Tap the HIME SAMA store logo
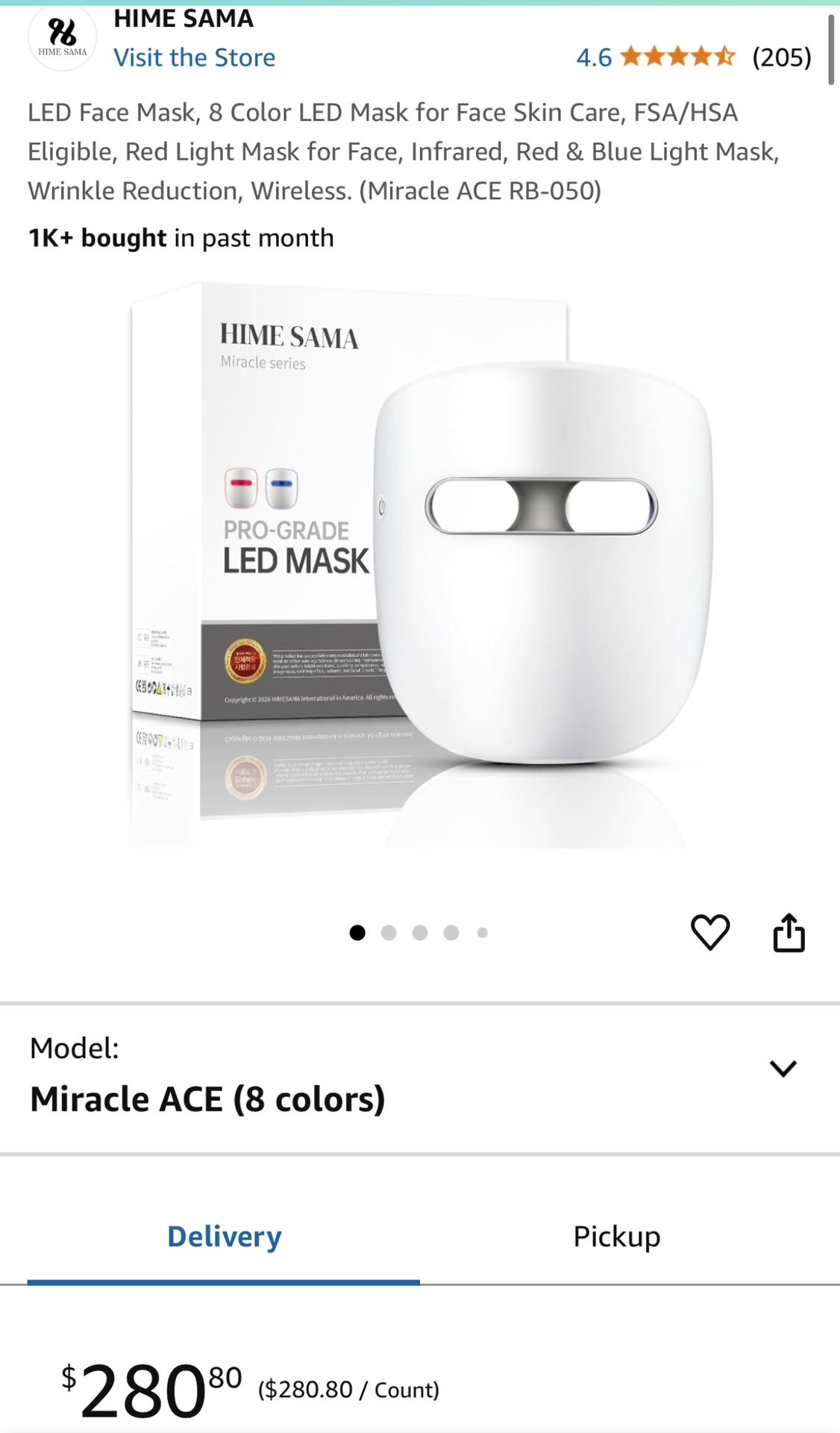This screenshot has height=1433, width=840. [x=63, y=37]
